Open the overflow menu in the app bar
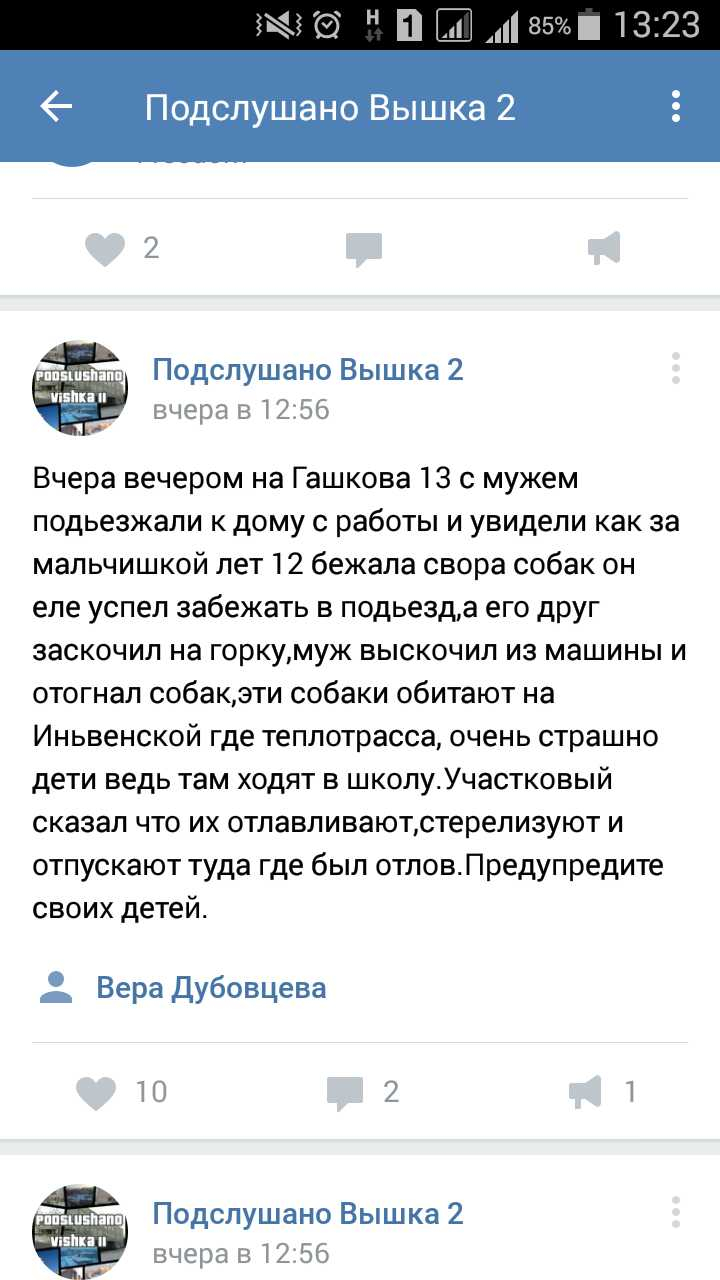 [x=676, y=107]
